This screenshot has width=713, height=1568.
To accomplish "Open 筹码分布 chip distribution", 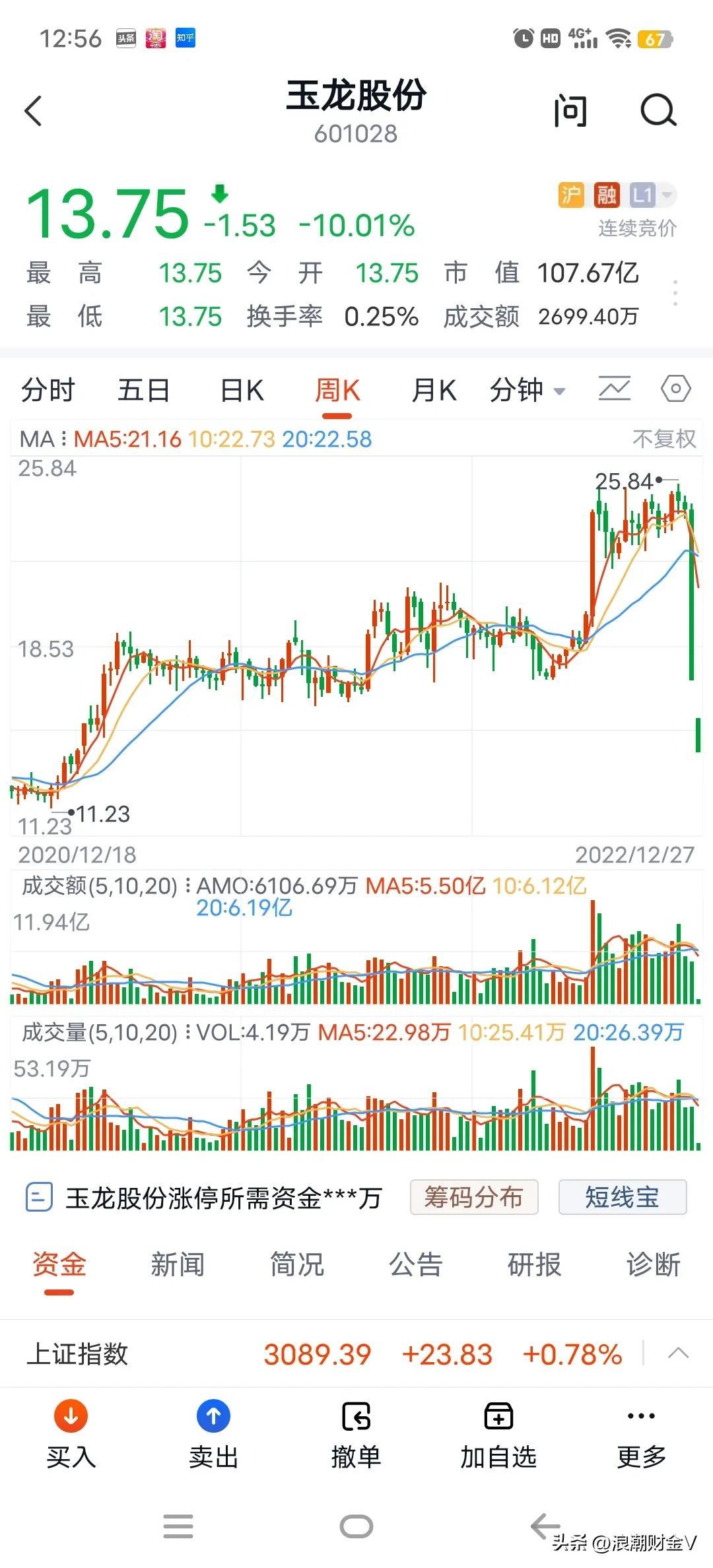I will click(x=474, y=1197).
